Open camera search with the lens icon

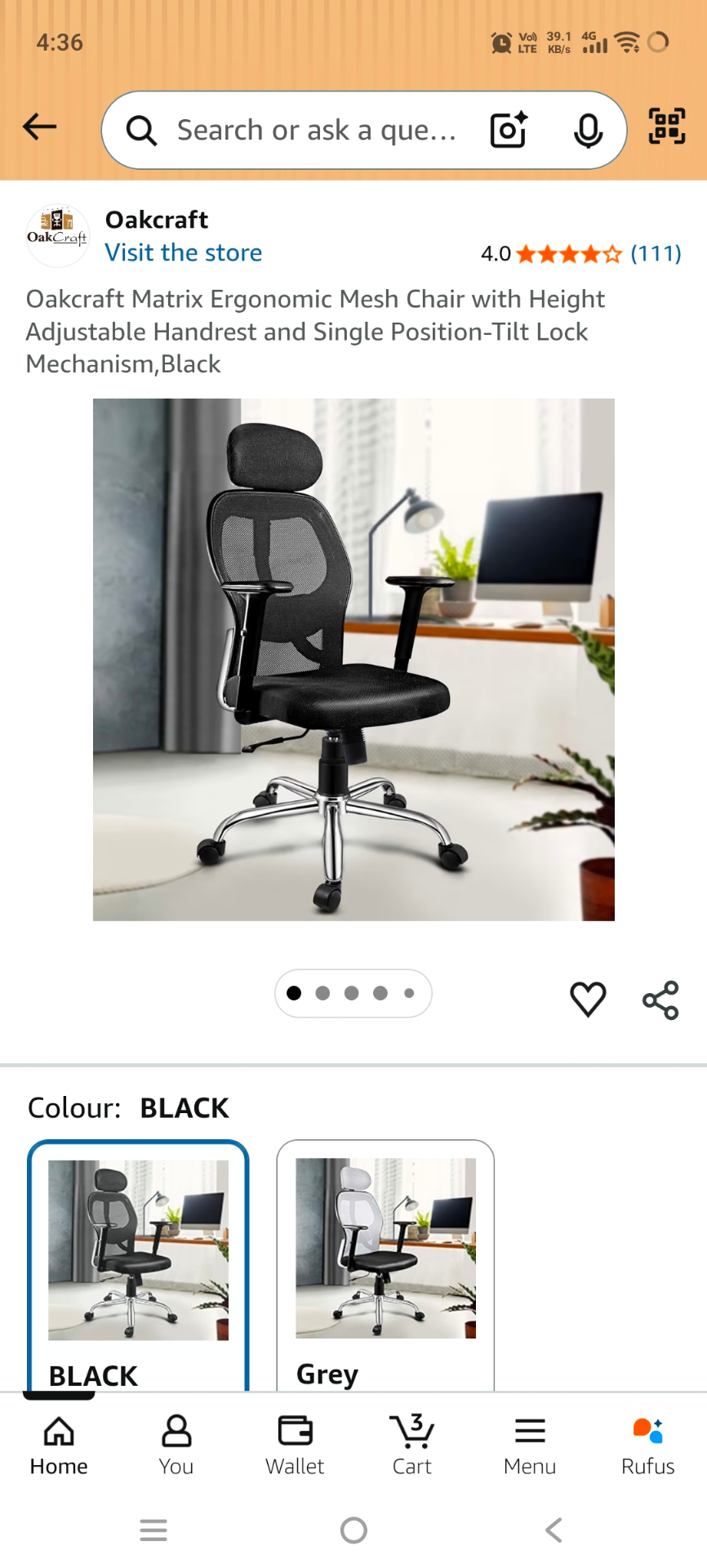point(508,129)
